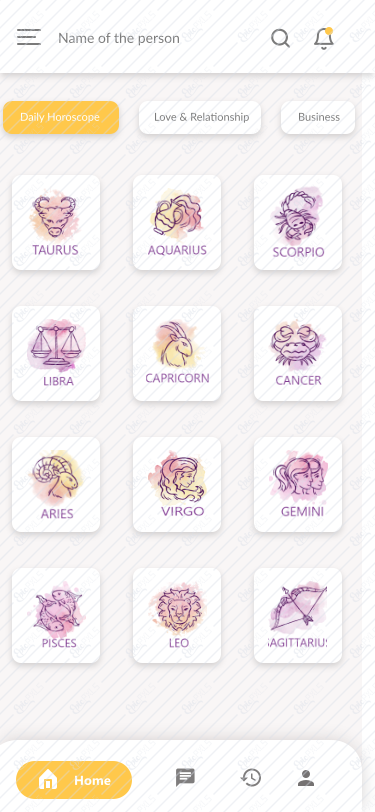
Task: View the Cancer horoscope card
Action: [x=298, y=353]
